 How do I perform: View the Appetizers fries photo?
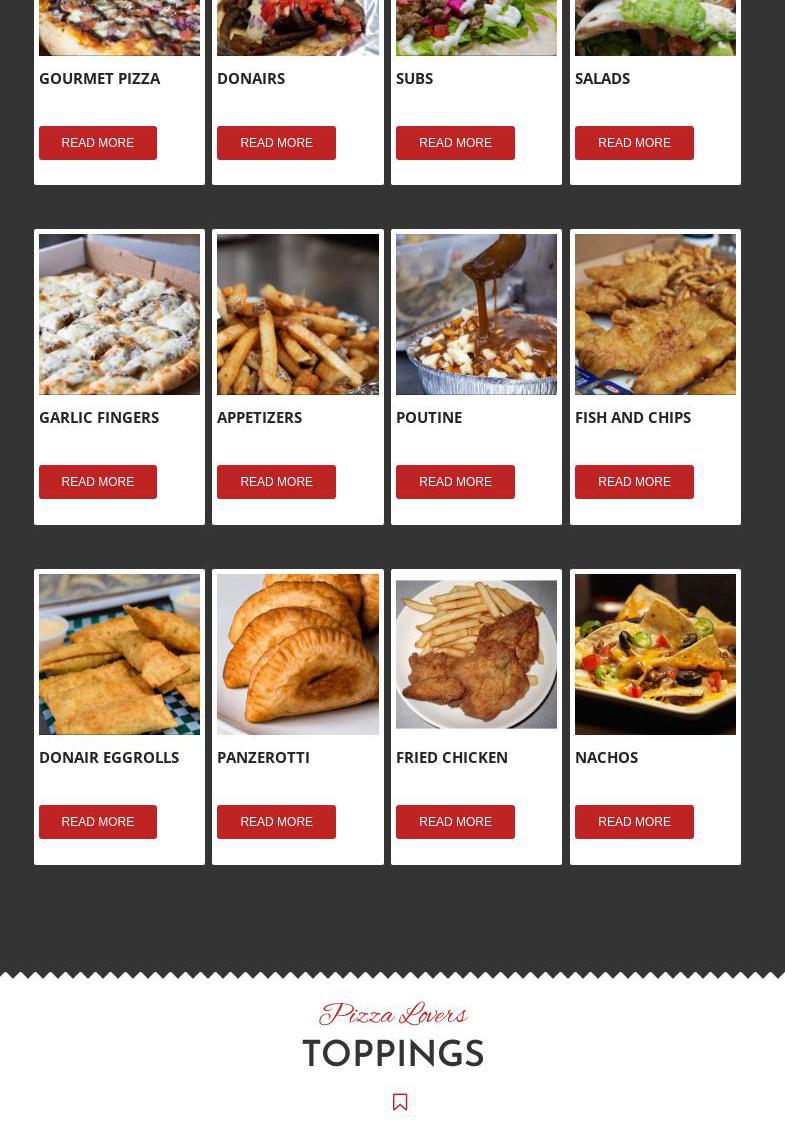pyautogui.click(x=297, y=314)
